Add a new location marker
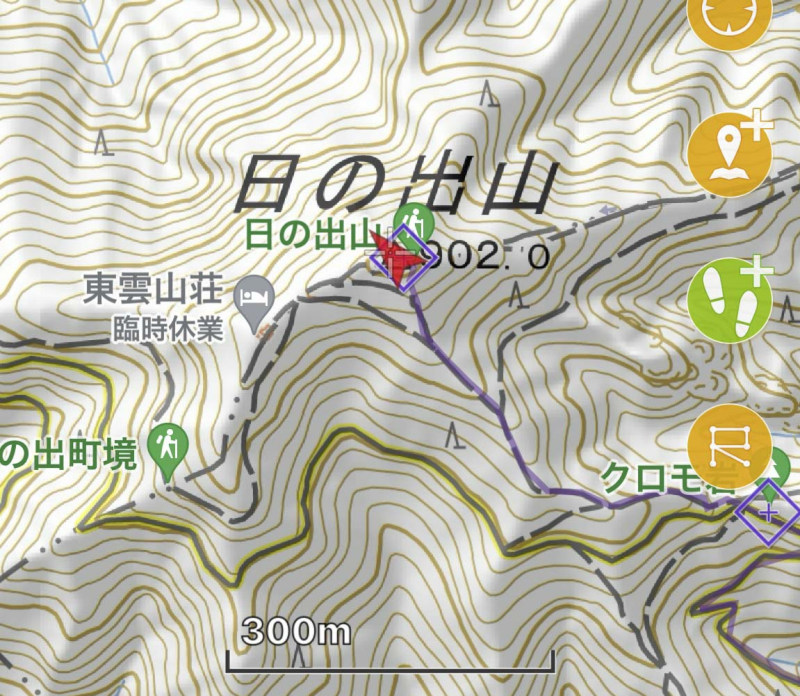 click(730, 155)
